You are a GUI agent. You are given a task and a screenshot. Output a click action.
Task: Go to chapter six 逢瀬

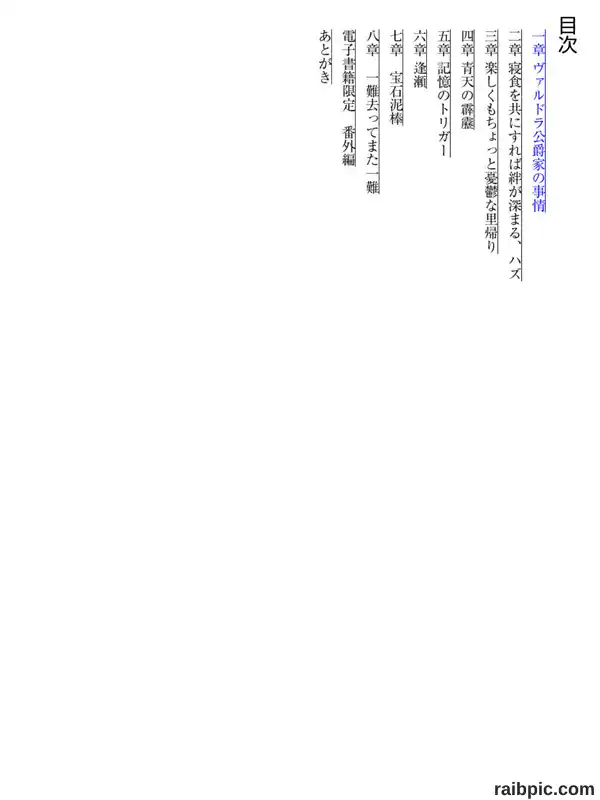(x=420, y=59)
